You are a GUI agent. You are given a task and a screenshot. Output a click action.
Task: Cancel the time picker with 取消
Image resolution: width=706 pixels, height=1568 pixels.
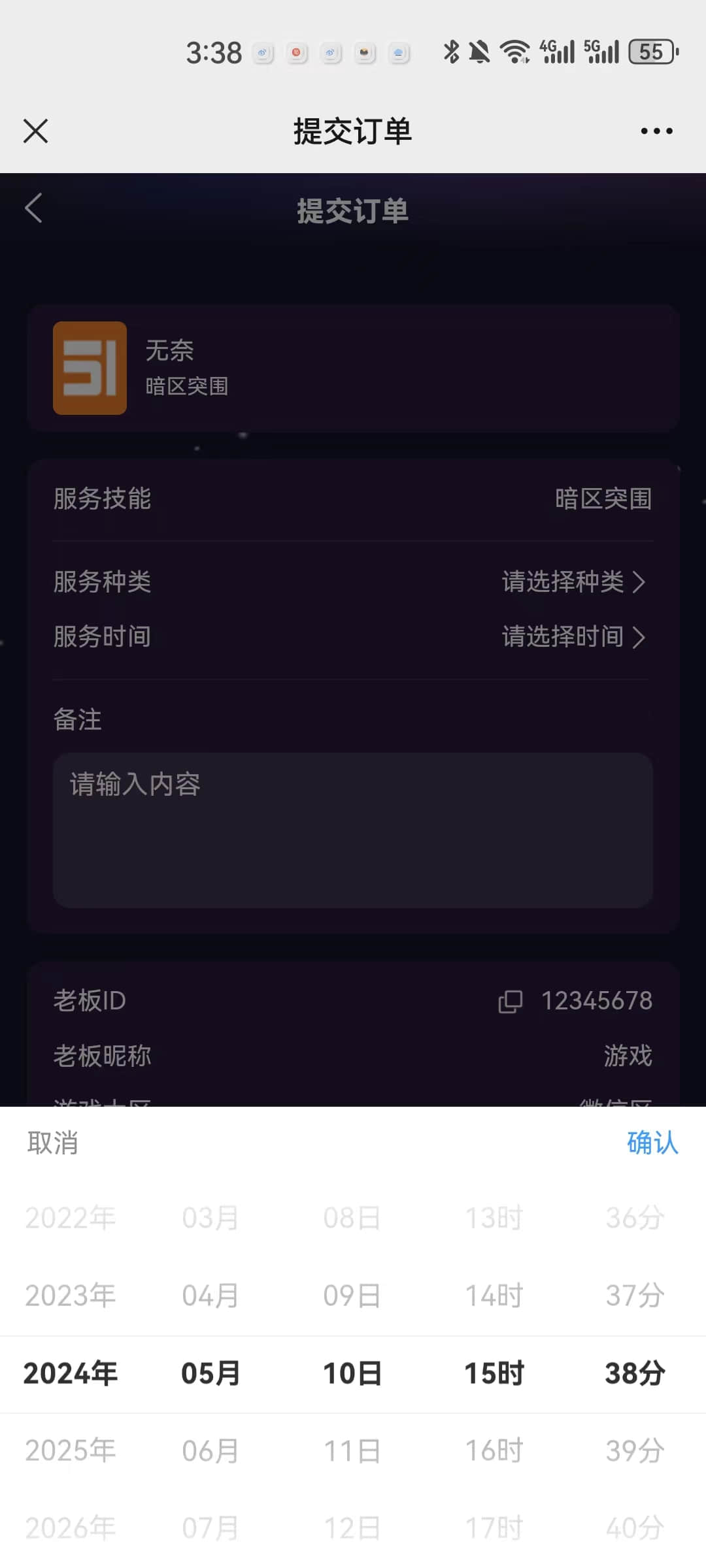[53, 1143]
